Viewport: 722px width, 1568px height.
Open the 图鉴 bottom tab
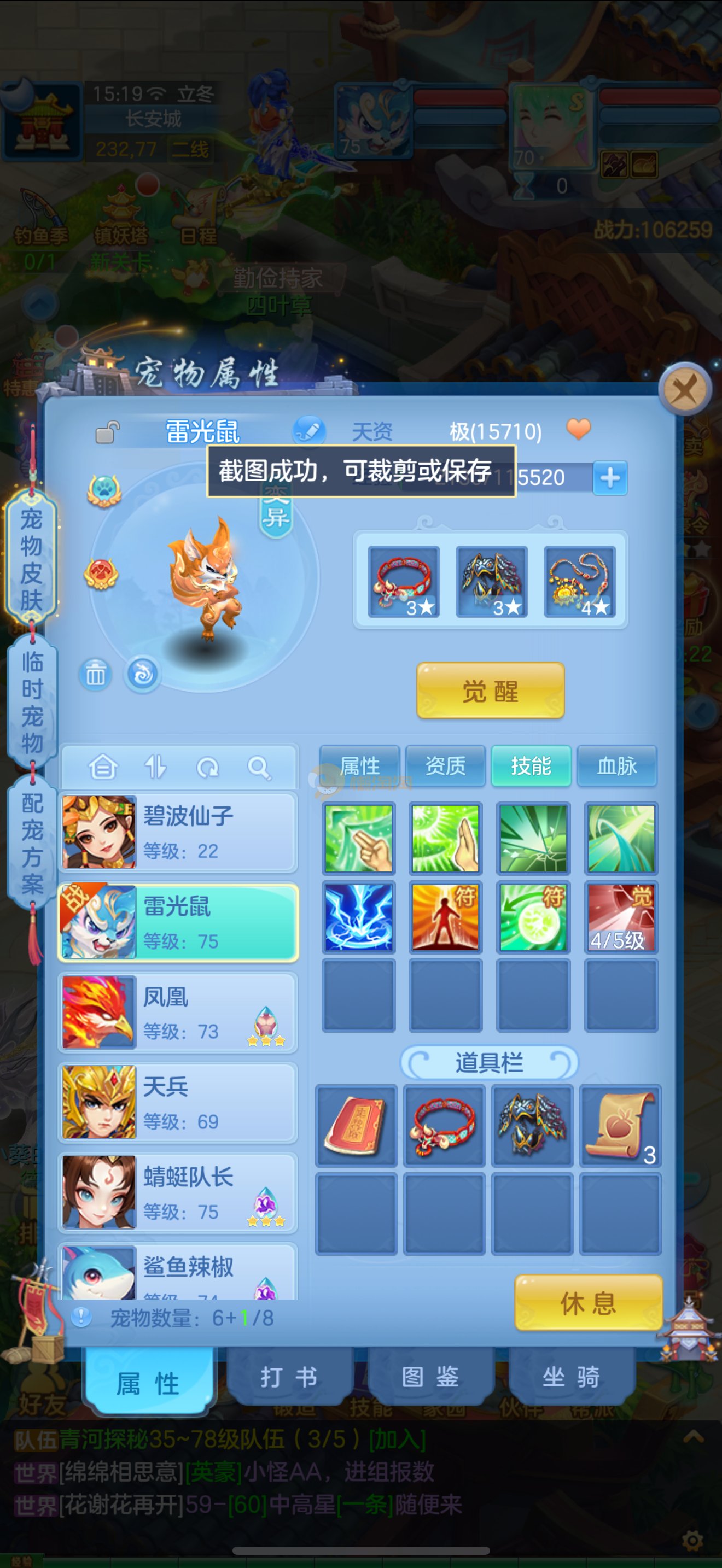click(430, 1377)
